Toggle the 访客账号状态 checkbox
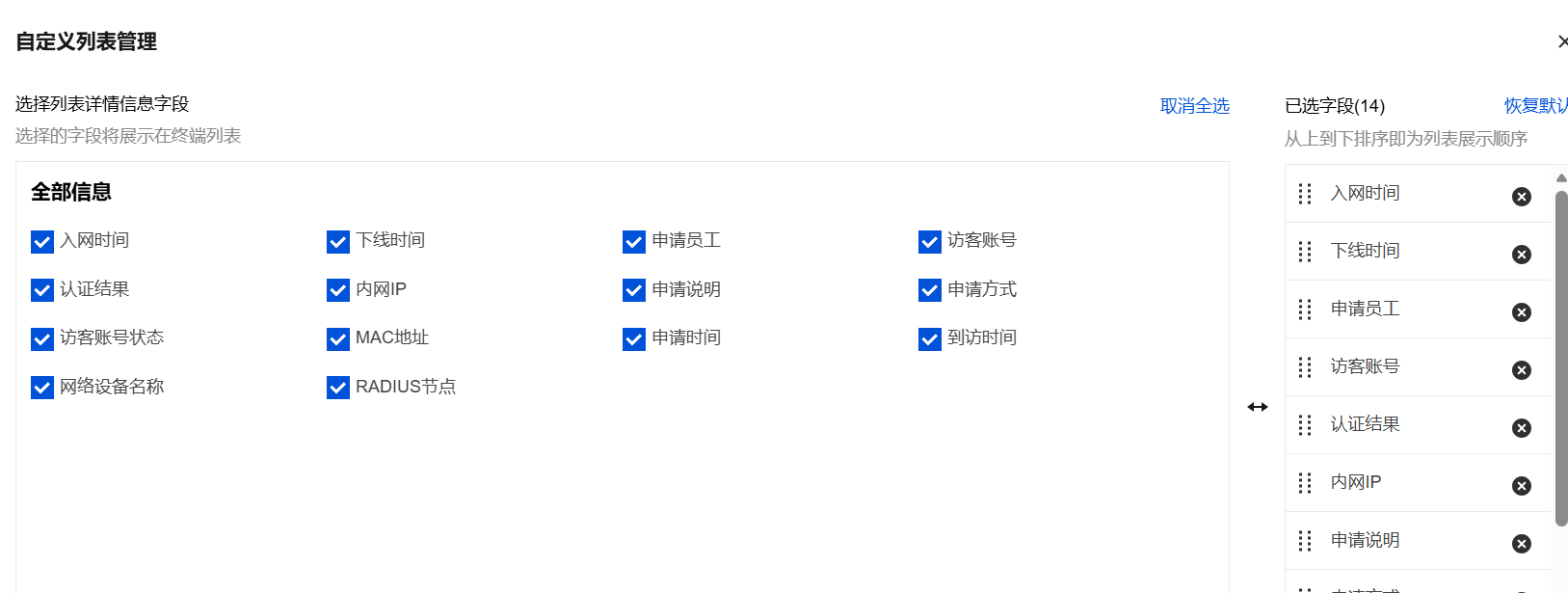The height and width of the screenshot is (593, 1568). (x=42, y=338)
